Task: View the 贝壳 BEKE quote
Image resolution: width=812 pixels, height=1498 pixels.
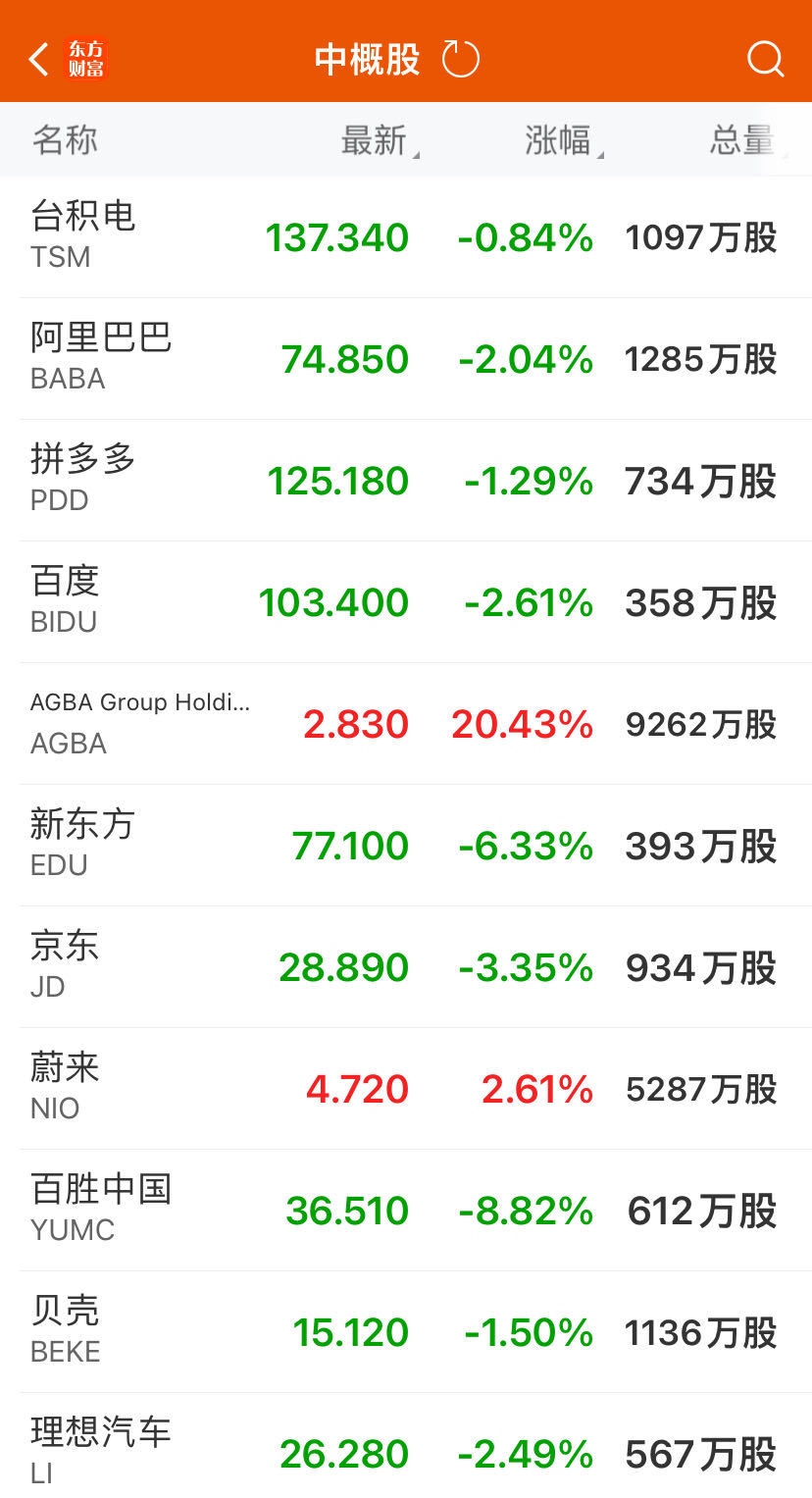Action: [406, 1332]
